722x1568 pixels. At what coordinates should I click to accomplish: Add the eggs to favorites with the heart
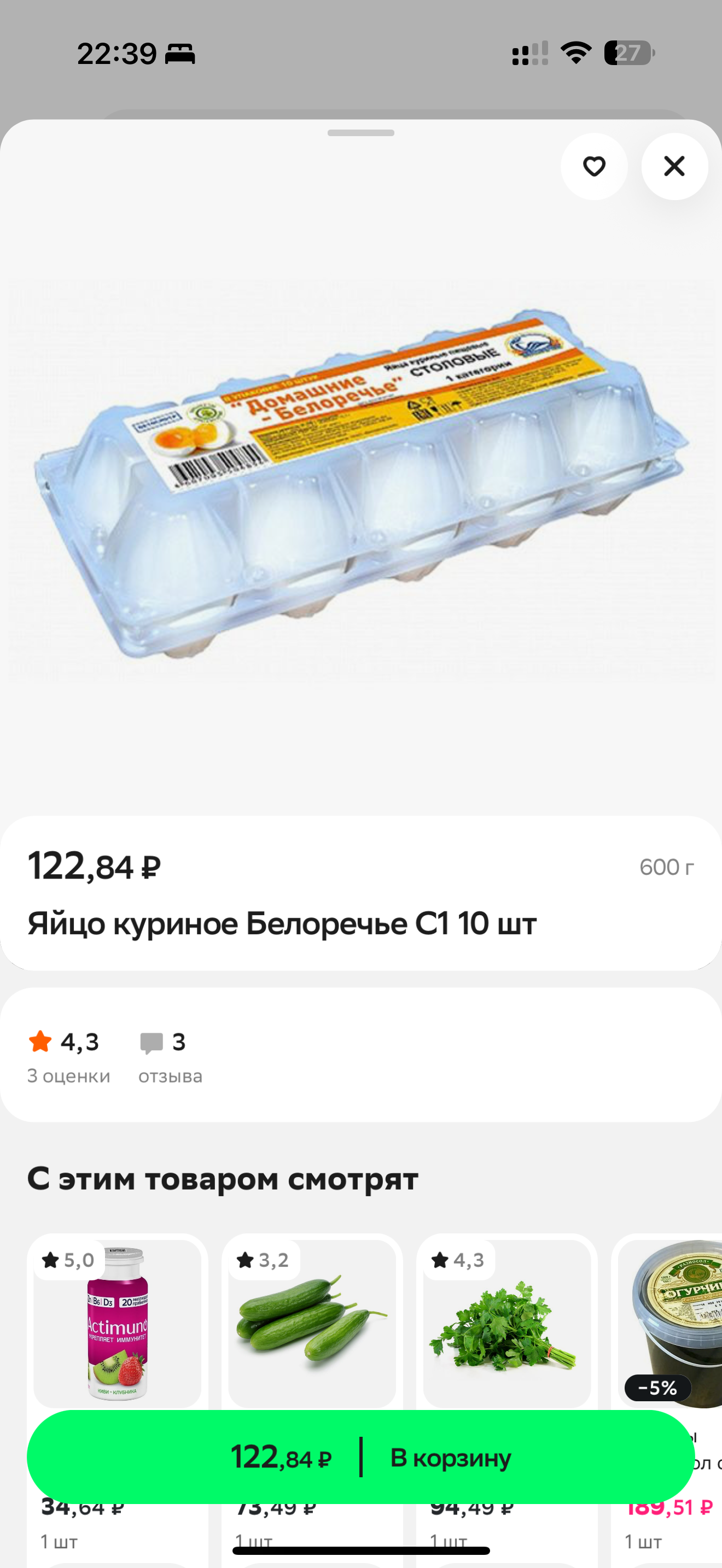click(593, 166)
